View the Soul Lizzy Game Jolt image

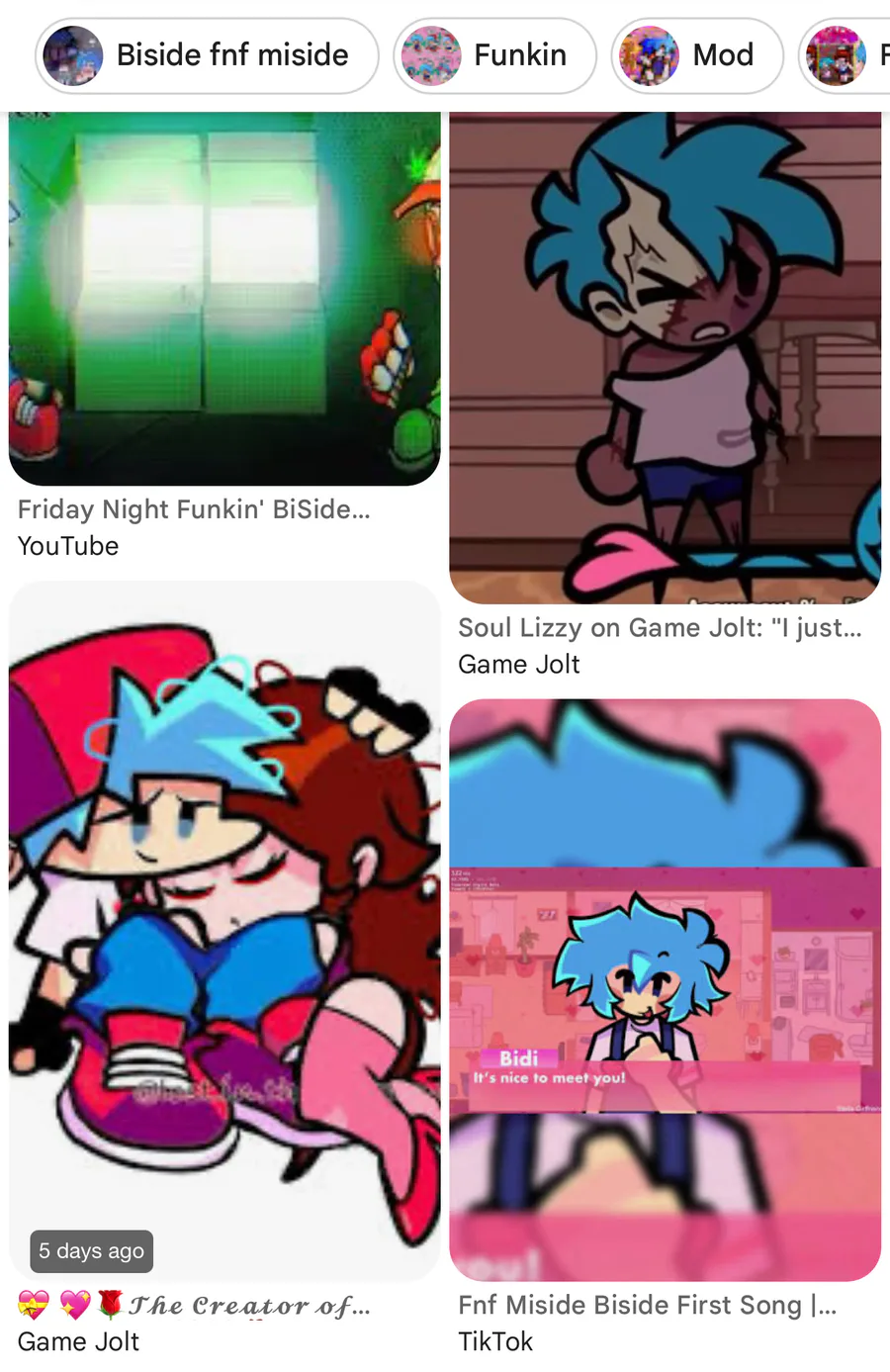coord(665,356)
